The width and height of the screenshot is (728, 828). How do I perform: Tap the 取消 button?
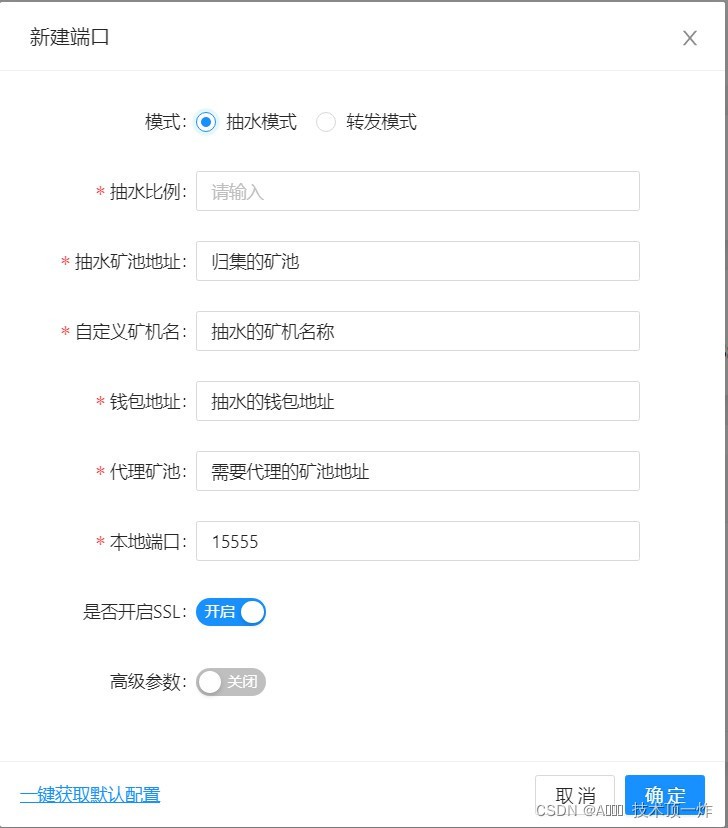(x=575, y=796)
